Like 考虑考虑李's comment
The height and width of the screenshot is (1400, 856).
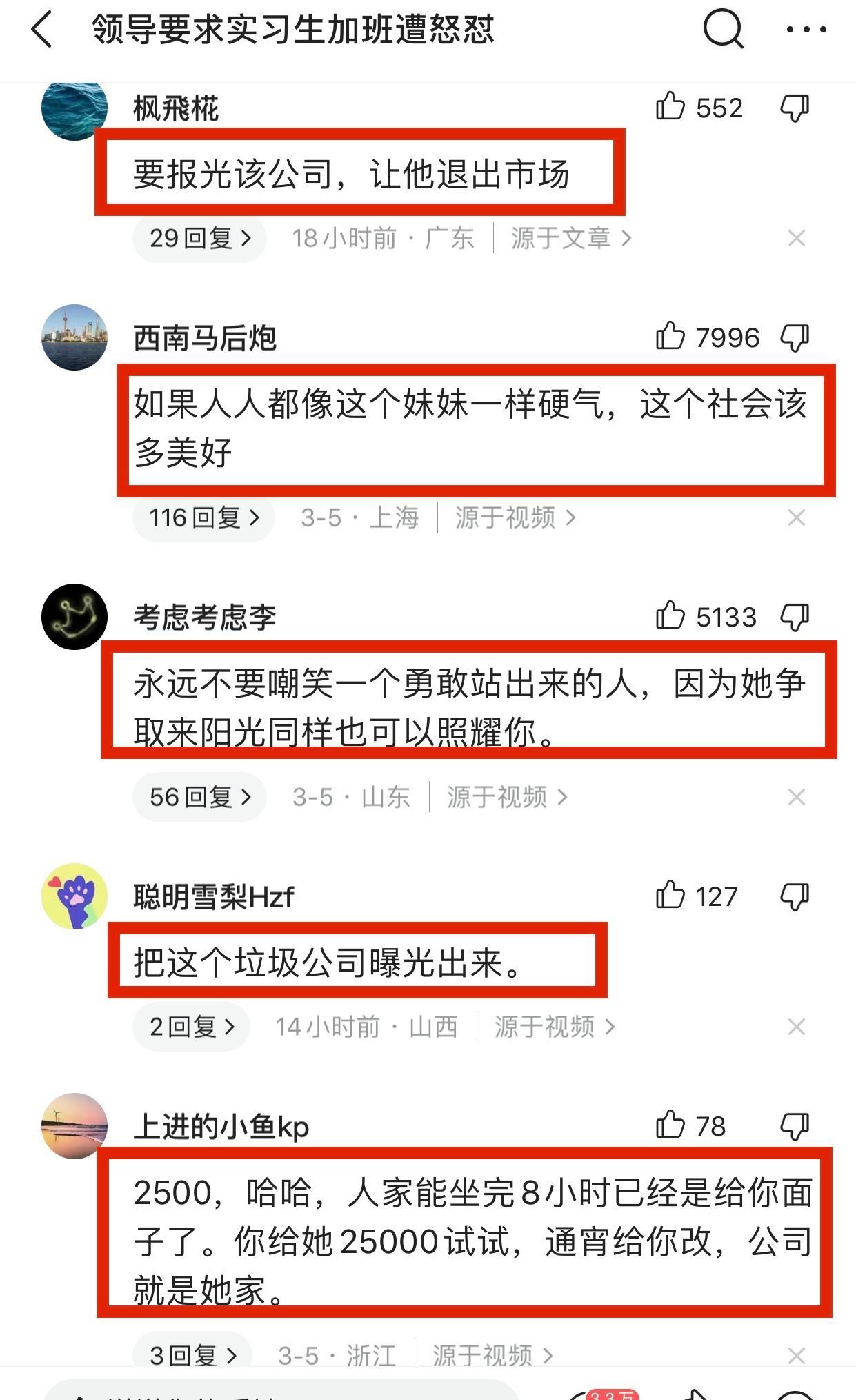pyautogui.click(x=670, y=616)
